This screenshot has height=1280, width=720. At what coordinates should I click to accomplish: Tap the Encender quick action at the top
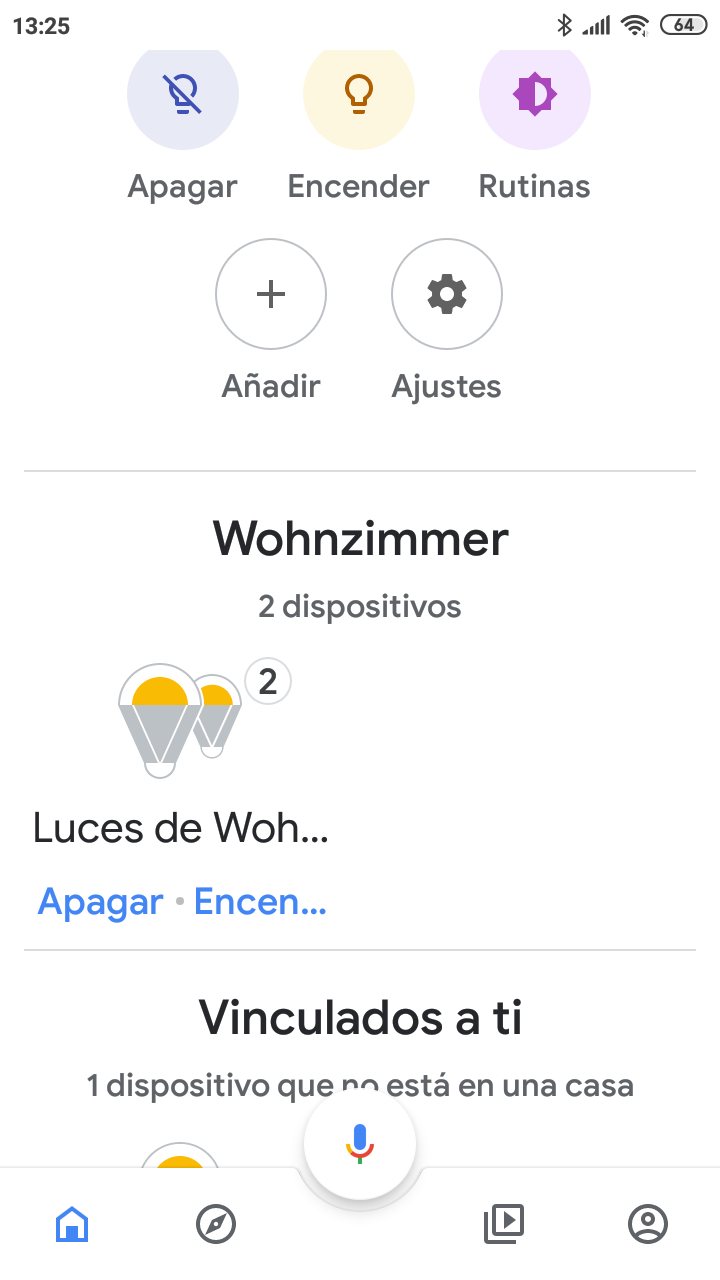pos(358,95)
